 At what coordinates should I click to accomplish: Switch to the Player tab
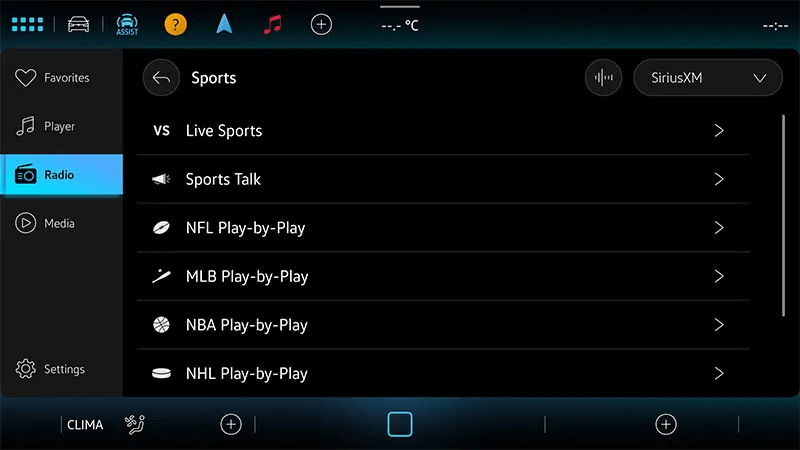point(61,127)
